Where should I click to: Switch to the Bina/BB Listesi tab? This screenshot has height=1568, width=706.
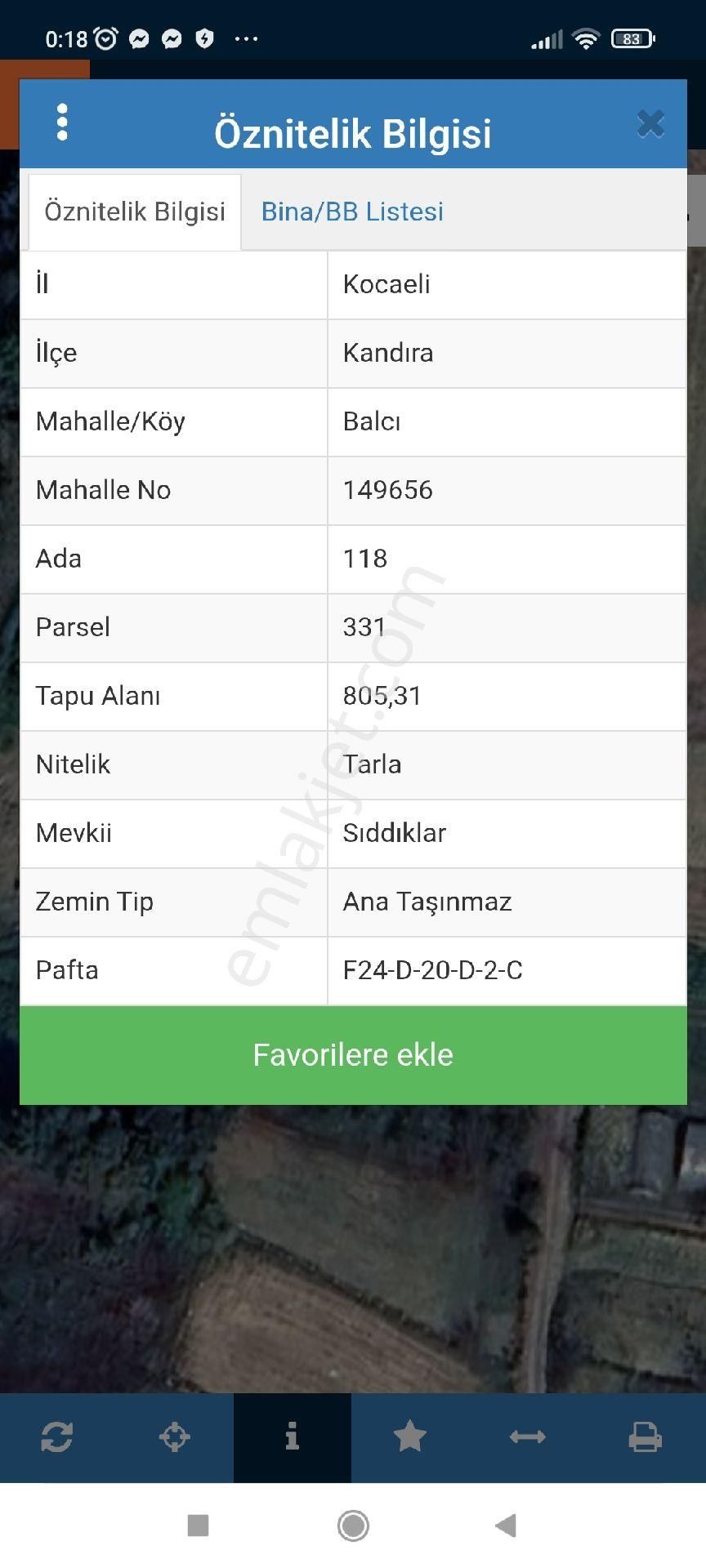click(352, 212)
